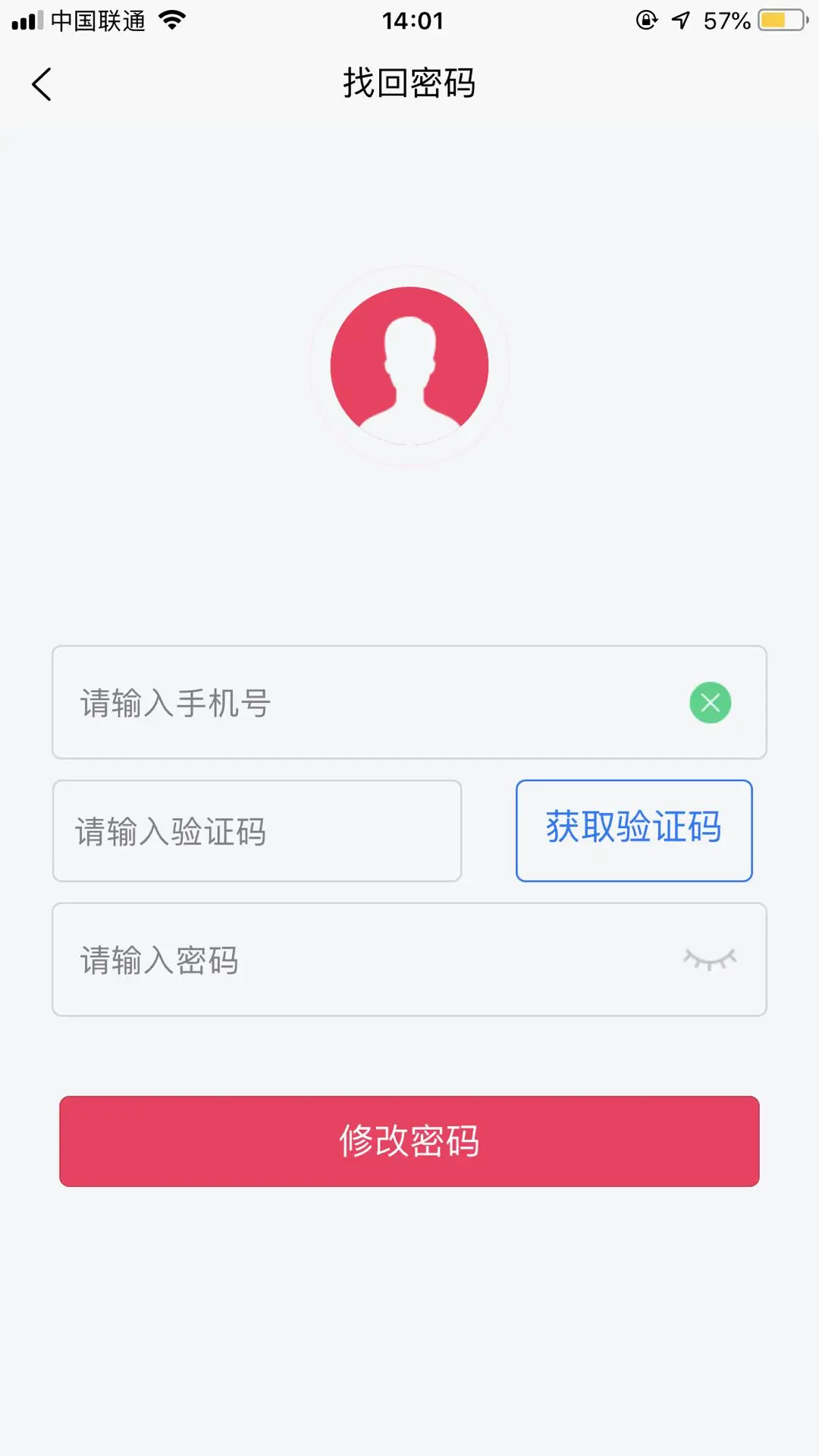This screenshot has width=819, height=1456.
Task: Clear the phone number field
Action: [711, 703]
